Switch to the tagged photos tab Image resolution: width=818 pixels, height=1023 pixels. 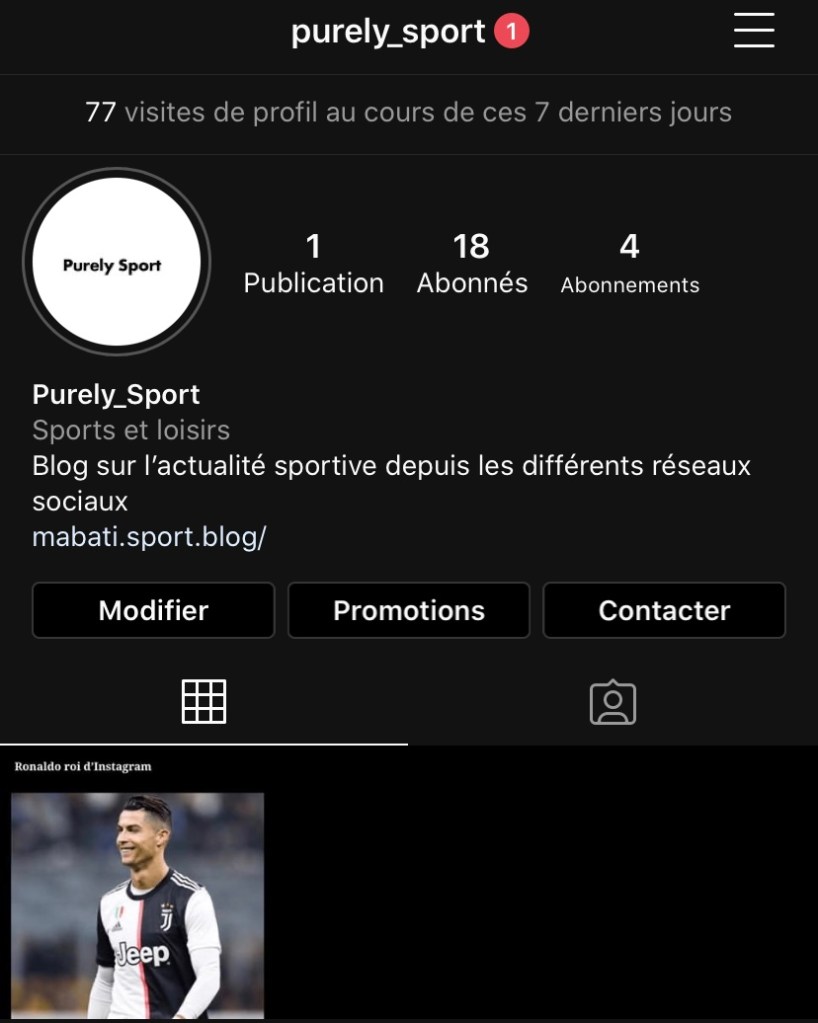(613, 703)
